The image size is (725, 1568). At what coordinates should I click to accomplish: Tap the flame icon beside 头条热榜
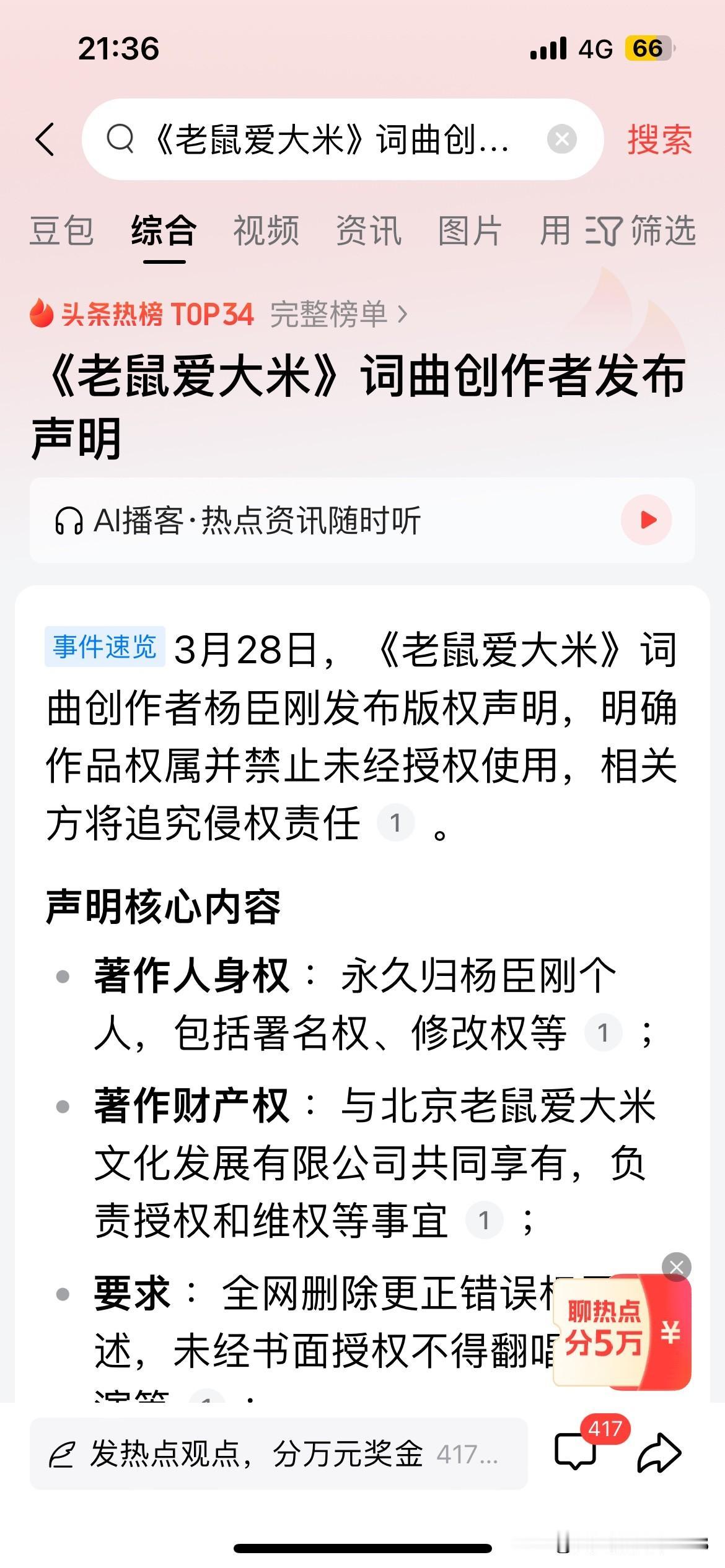click(41, 315)
